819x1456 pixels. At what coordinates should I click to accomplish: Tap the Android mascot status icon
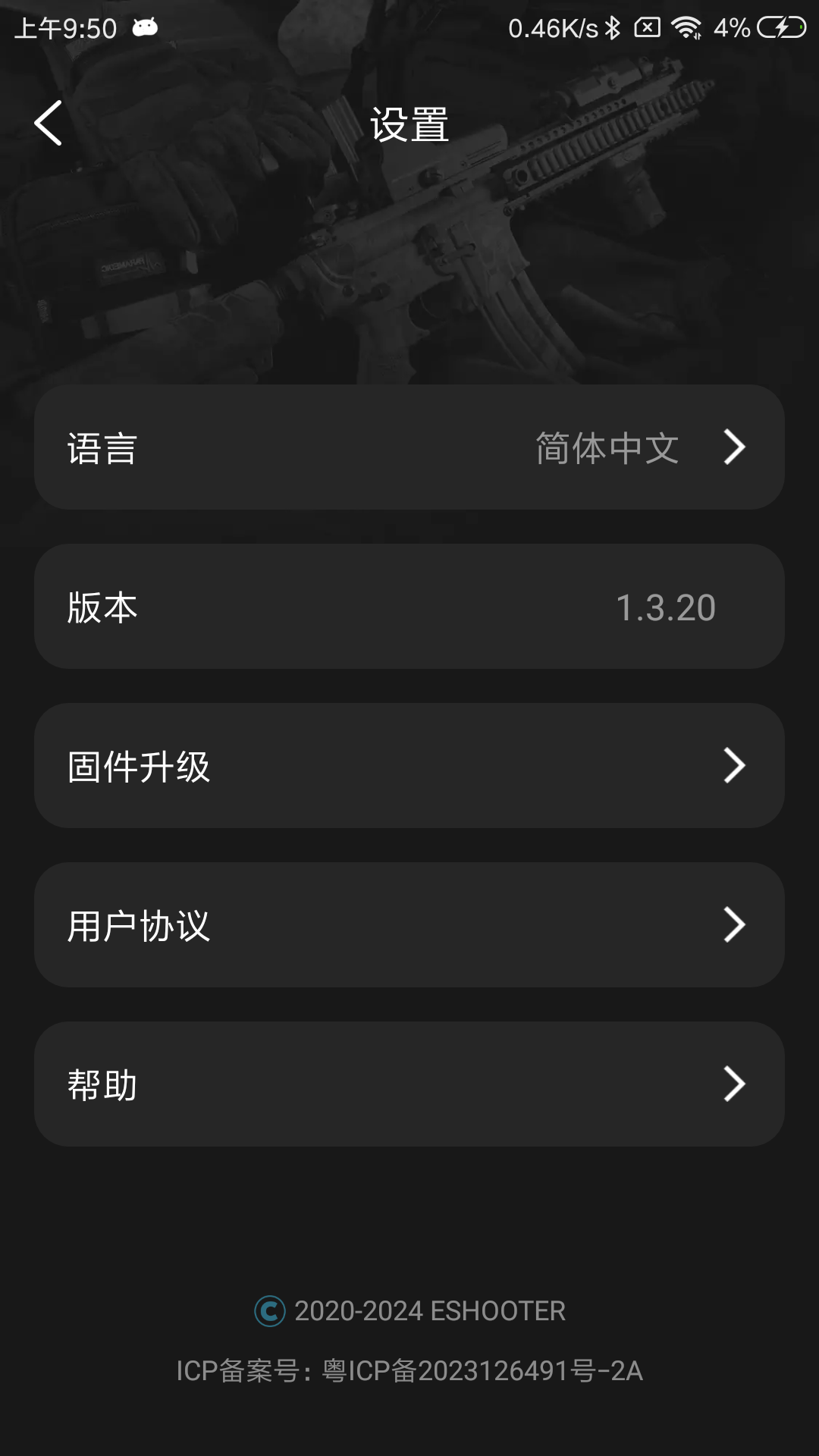(x=144, y=27)
